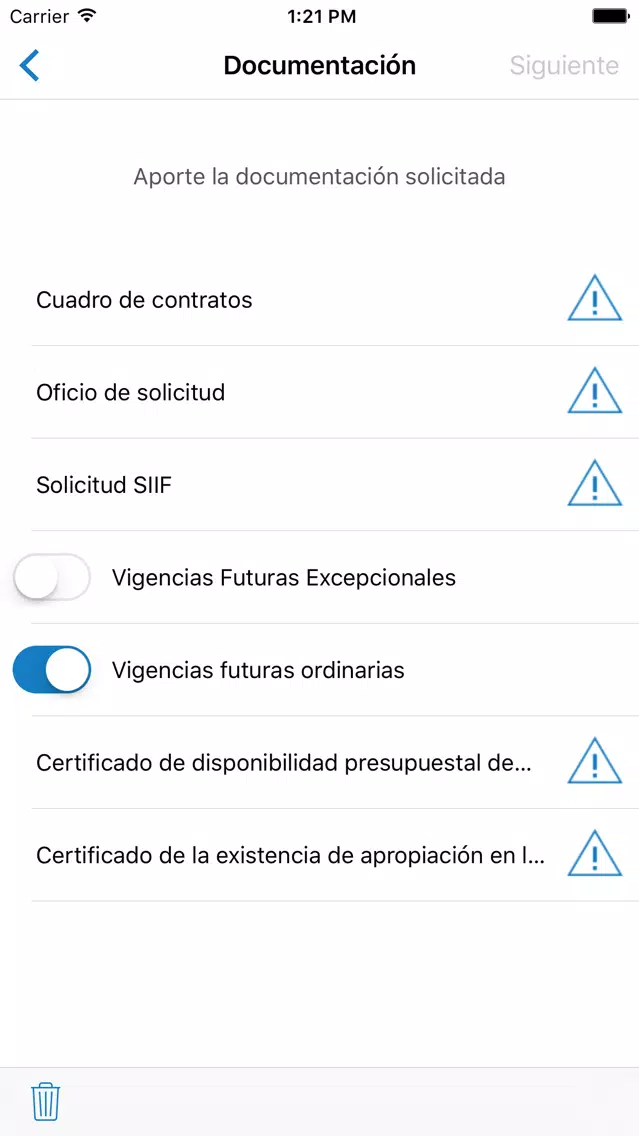Open the Cuadro de contratos row
Screen dimensions: 639x1136
[x=320, y=299]
